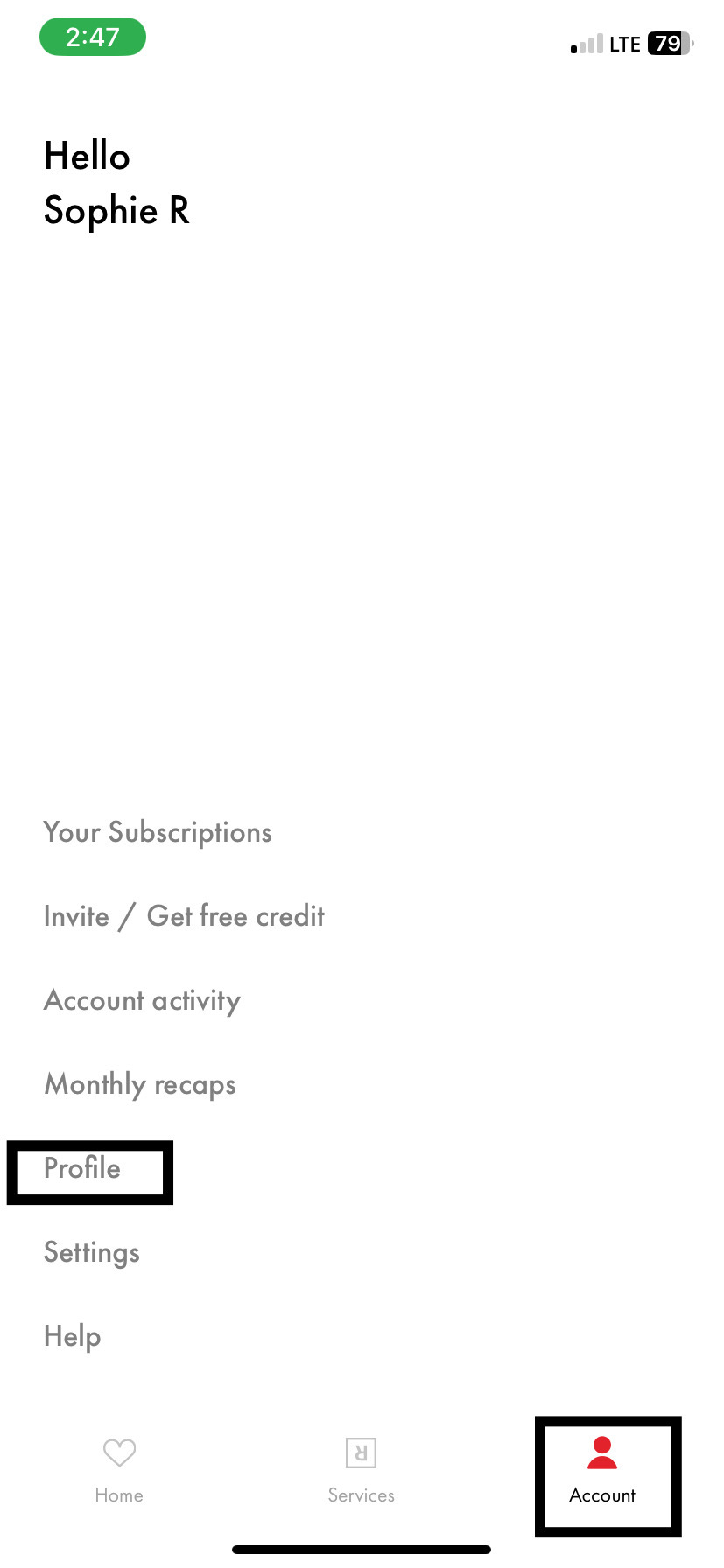
Task: Switch to the Home tab
Action: coord(119,1470)
